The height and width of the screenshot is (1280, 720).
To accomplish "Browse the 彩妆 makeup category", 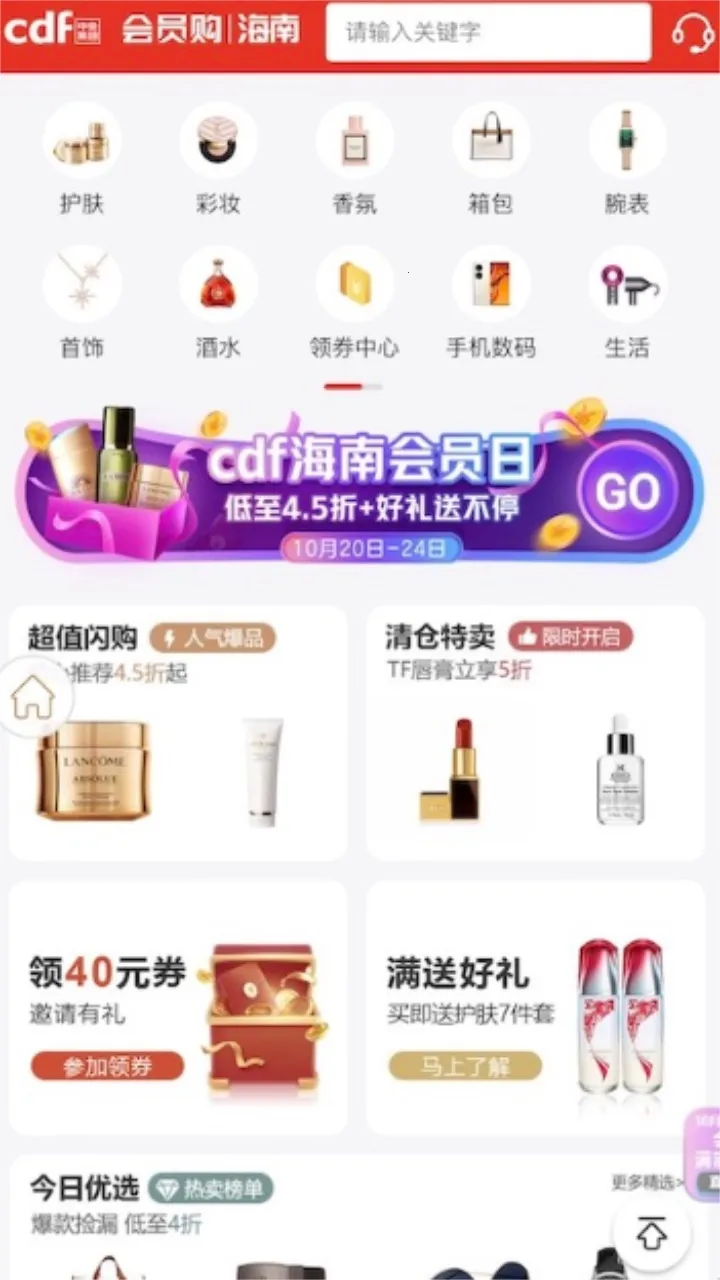I will (218, 160).
